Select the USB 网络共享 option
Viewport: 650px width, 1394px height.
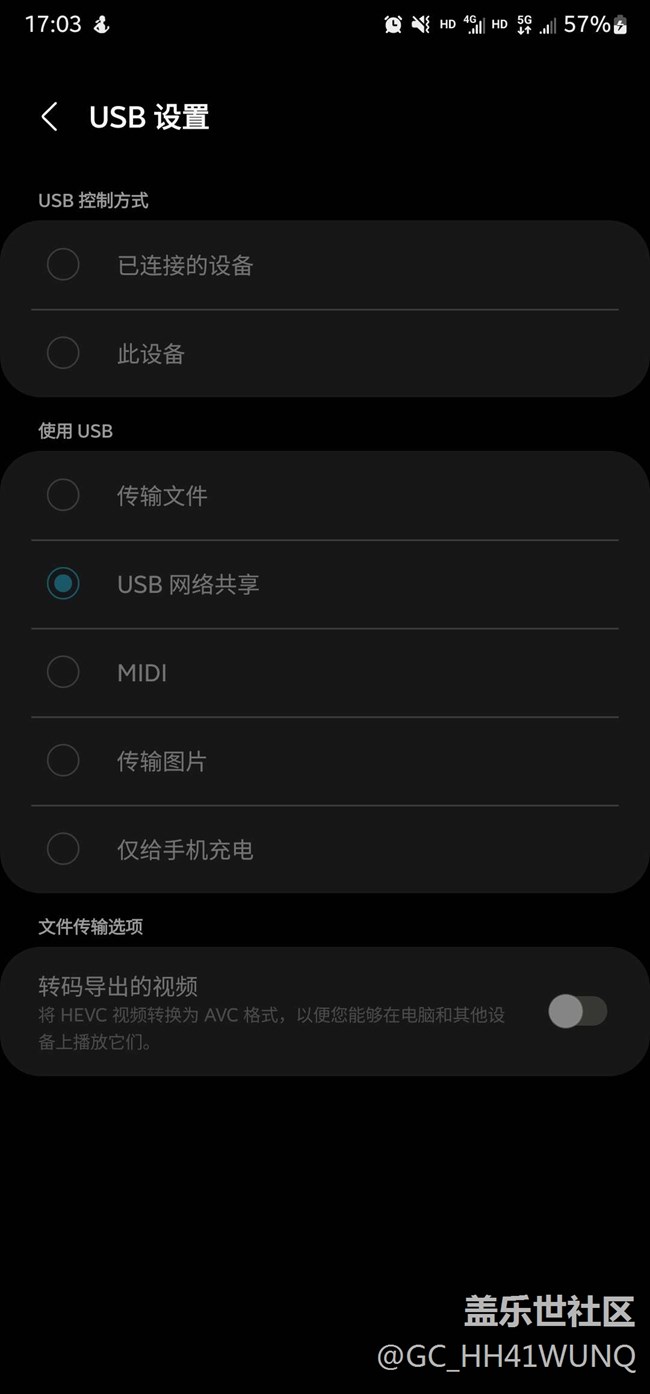(x=325, y=584)
